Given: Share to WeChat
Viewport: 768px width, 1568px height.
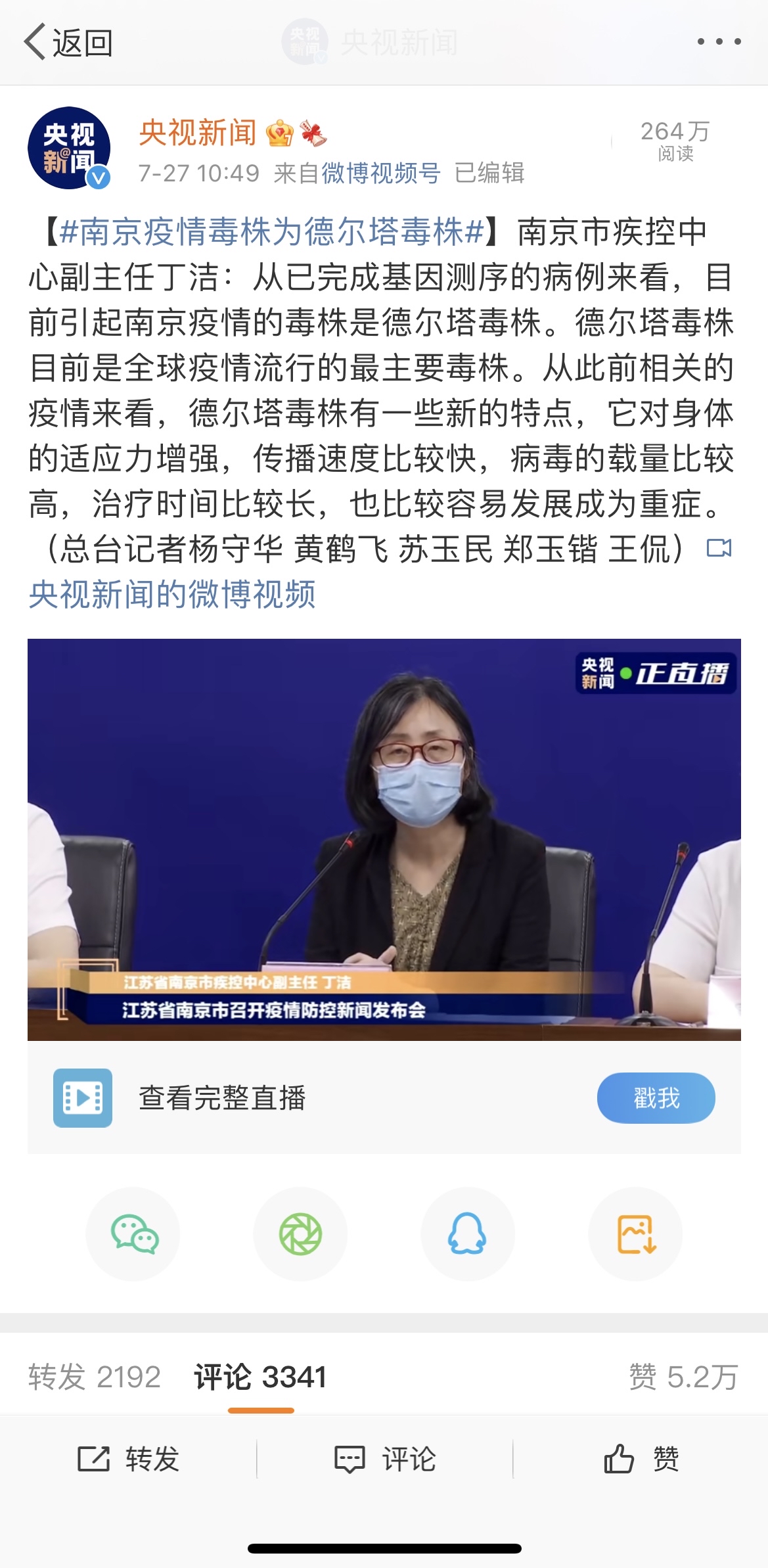Looking at the screenshot, I should tap(133, 1234).
